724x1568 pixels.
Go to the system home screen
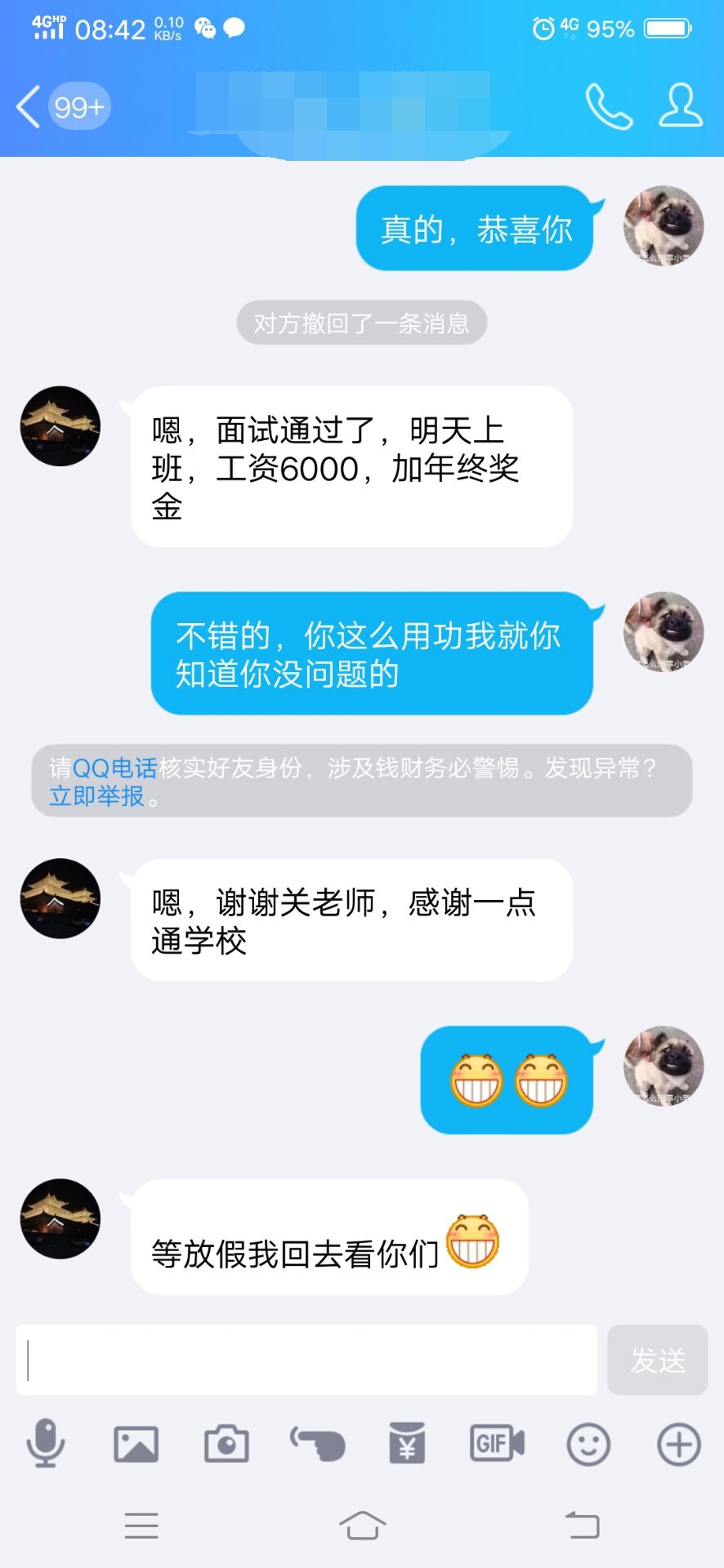[x=362, y=1525]
